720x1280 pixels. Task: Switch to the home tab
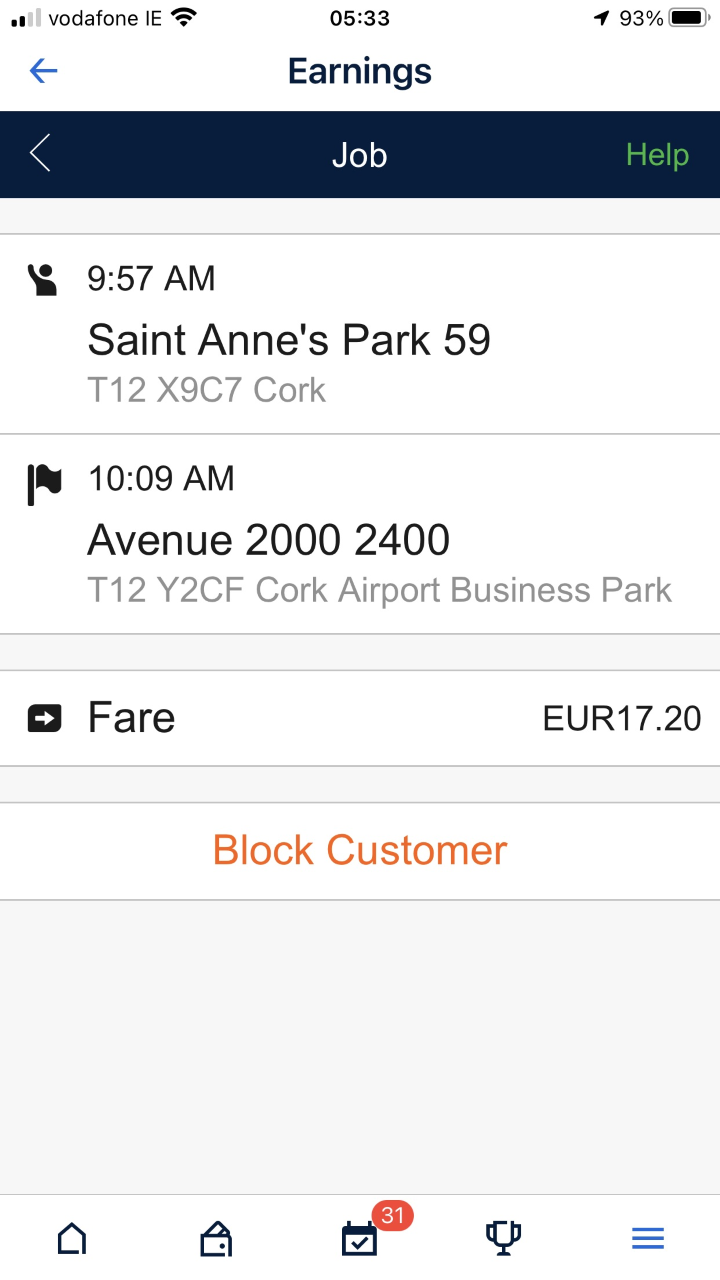click(x=72, y=1239)
